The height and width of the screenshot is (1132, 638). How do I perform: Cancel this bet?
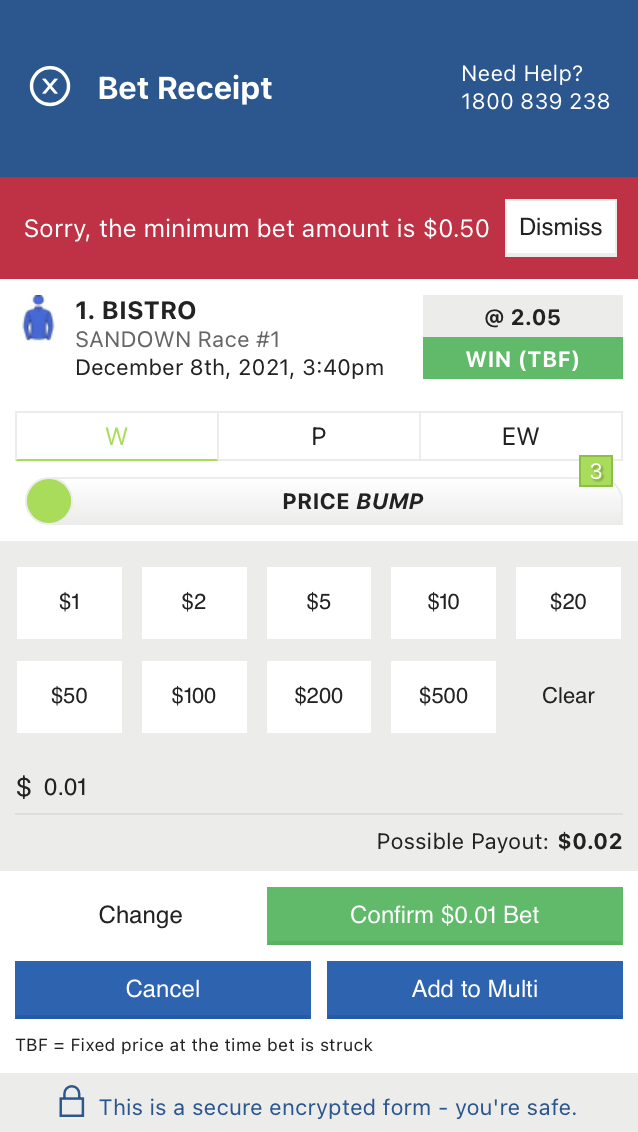163,989
